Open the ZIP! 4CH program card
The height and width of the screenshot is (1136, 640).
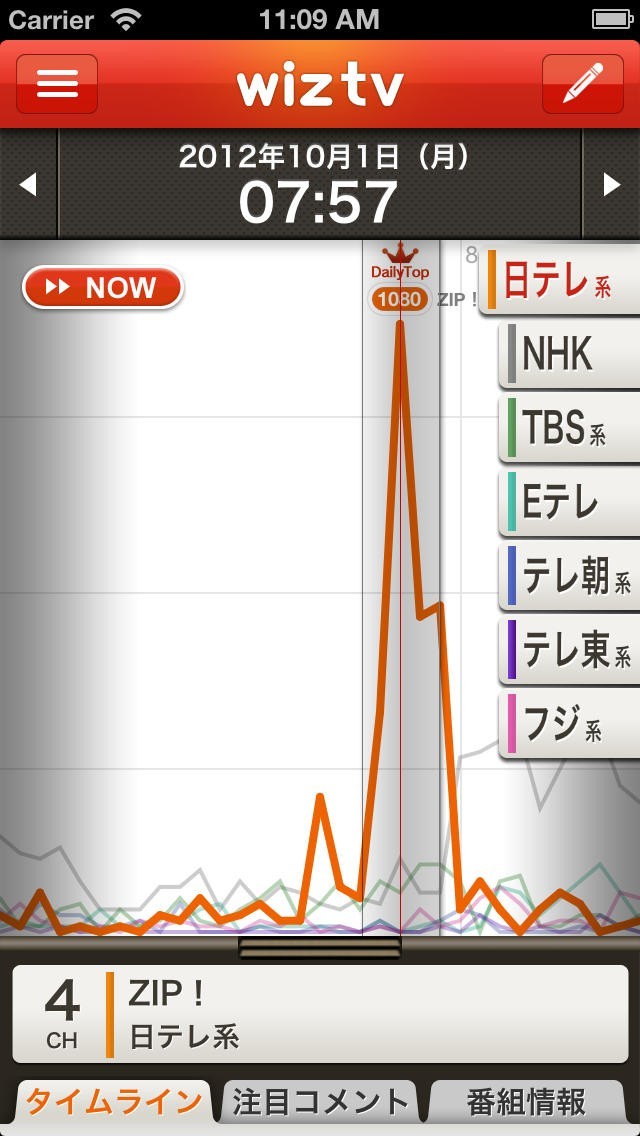(320, 1013)
